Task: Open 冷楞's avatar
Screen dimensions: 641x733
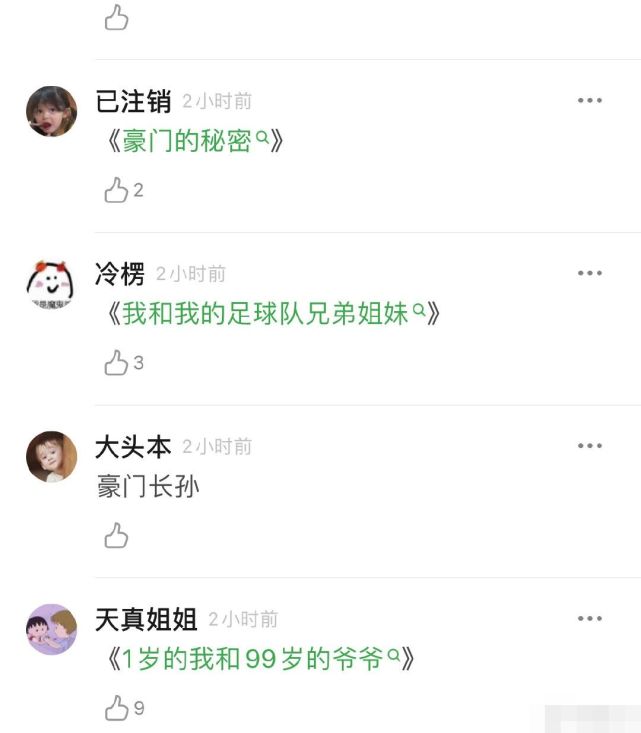Action: coord(51,284)
